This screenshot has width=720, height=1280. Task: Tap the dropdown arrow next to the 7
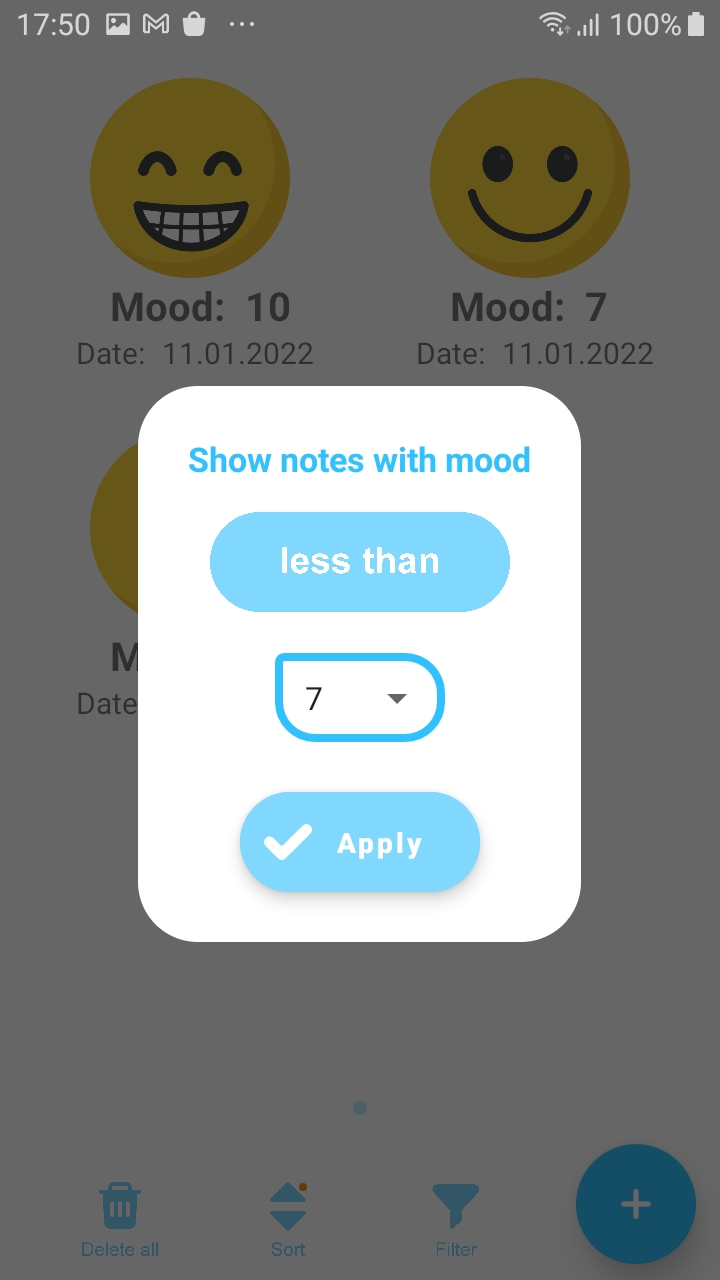pyautogui.click(x=397, y=698)
